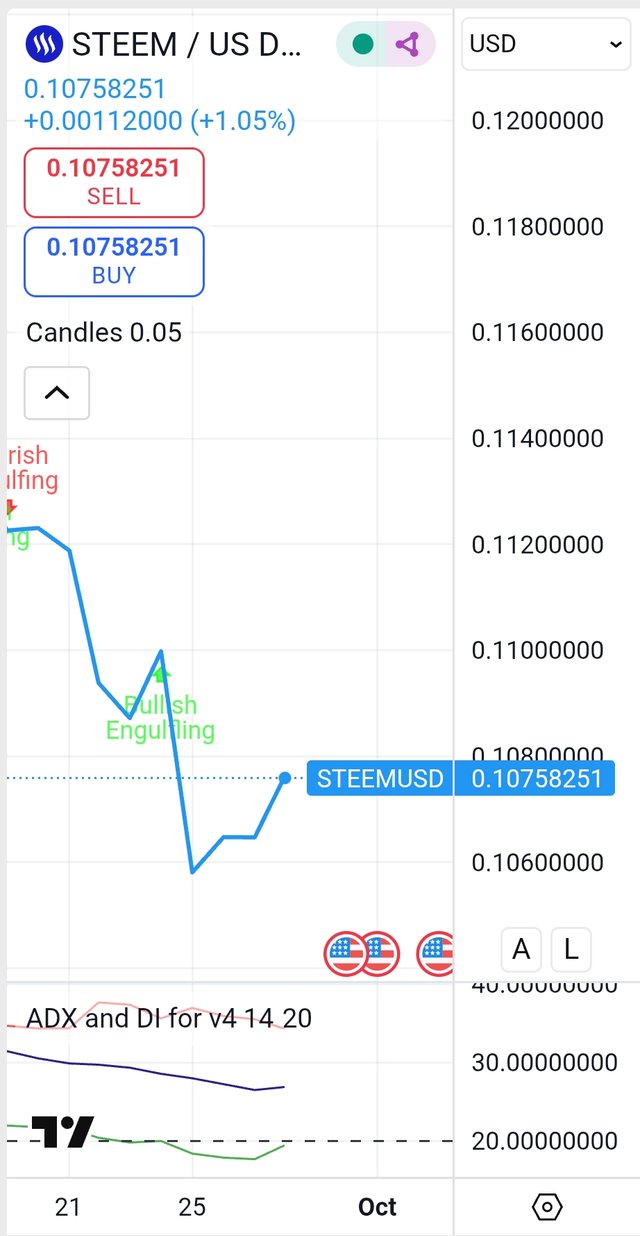This screenshot has height=1236, width=640.
Task: Tap the blue BUY price button
Action: (114, 261)
